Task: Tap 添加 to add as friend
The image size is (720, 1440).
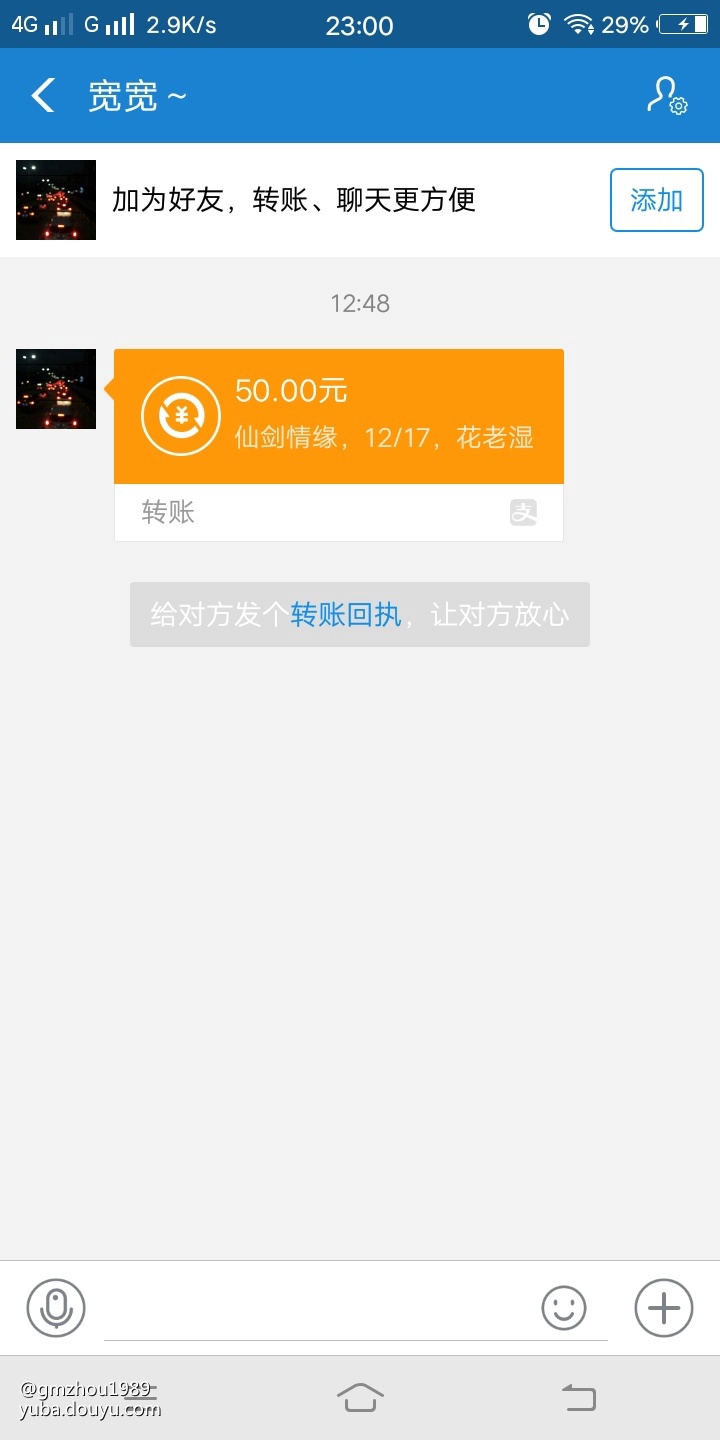Action: click(656, 200)
